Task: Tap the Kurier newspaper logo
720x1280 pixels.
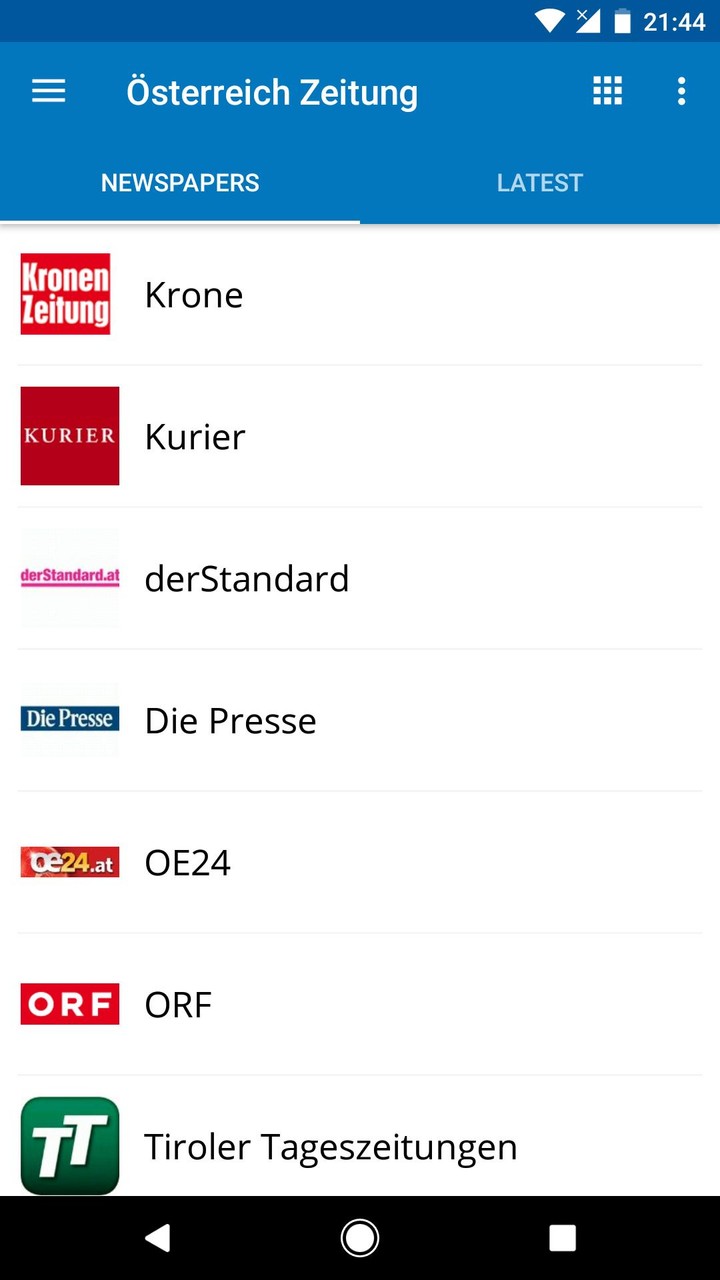Action: 69,436
